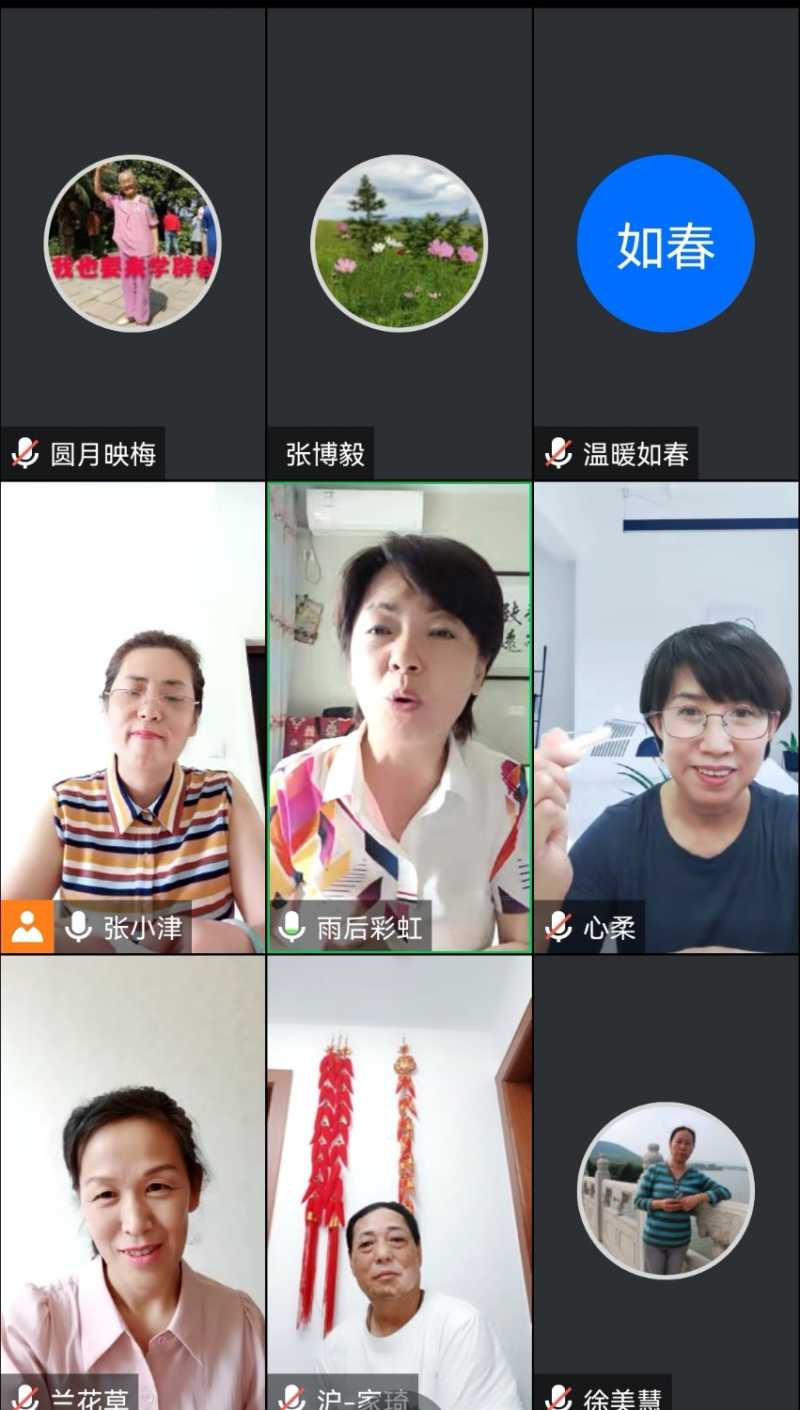800x1410 pixels.
Task: Click the microphone icon next to 张小津
Action: tap(76, 928)
